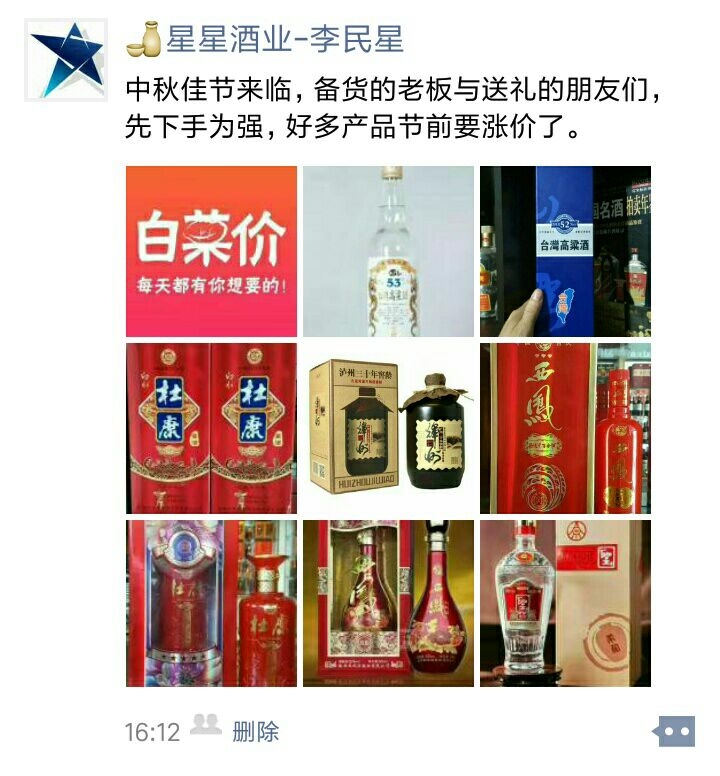Tap 删除 to delete this post
Image resolution: width=720 pixels, height=776 pixels.
pos(256,731)
